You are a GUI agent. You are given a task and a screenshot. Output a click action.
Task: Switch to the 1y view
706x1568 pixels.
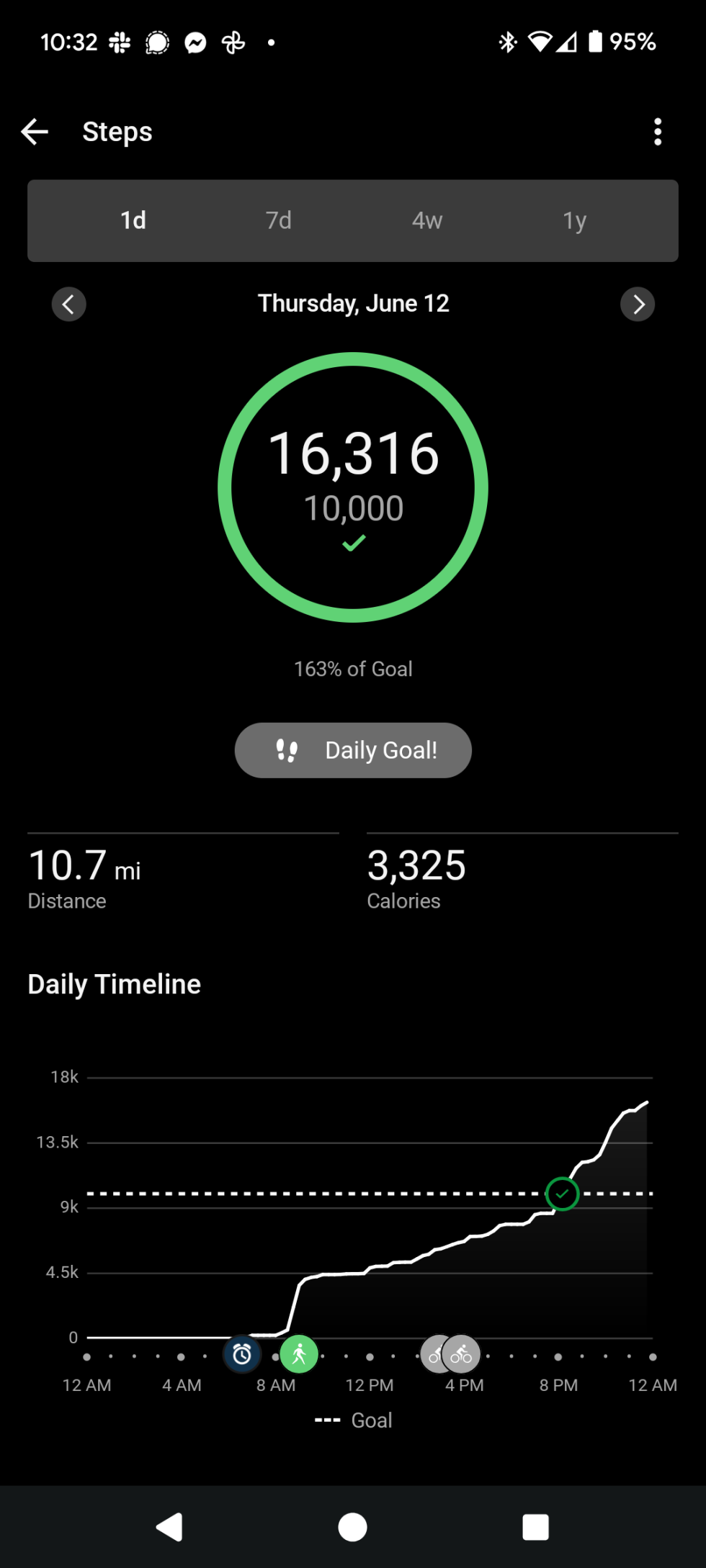tap(574, 220)
